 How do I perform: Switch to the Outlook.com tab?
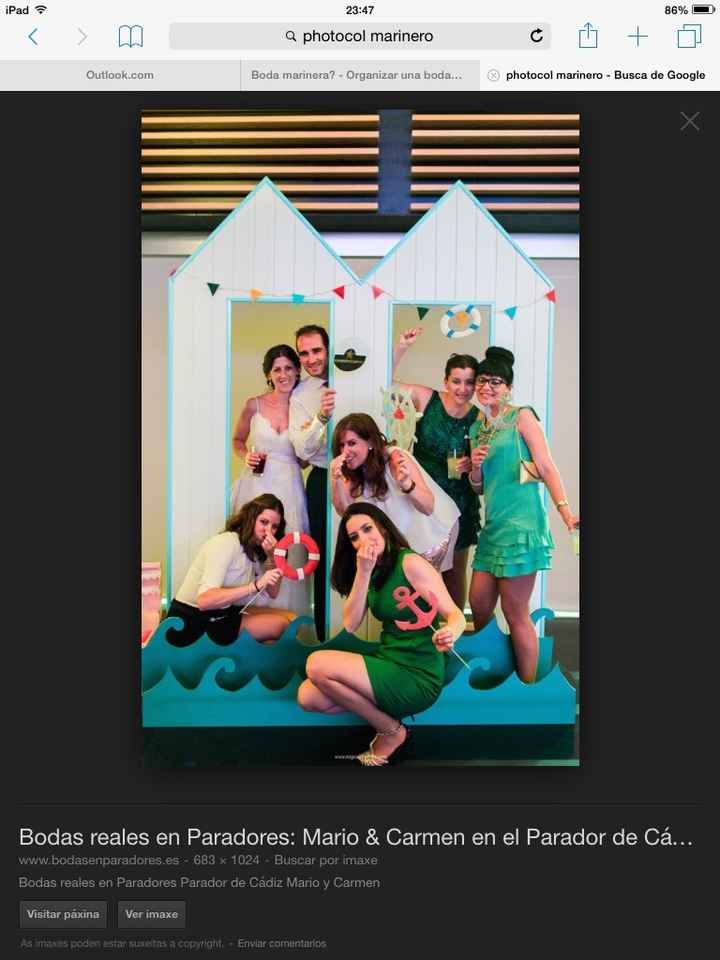click(120, 75)
